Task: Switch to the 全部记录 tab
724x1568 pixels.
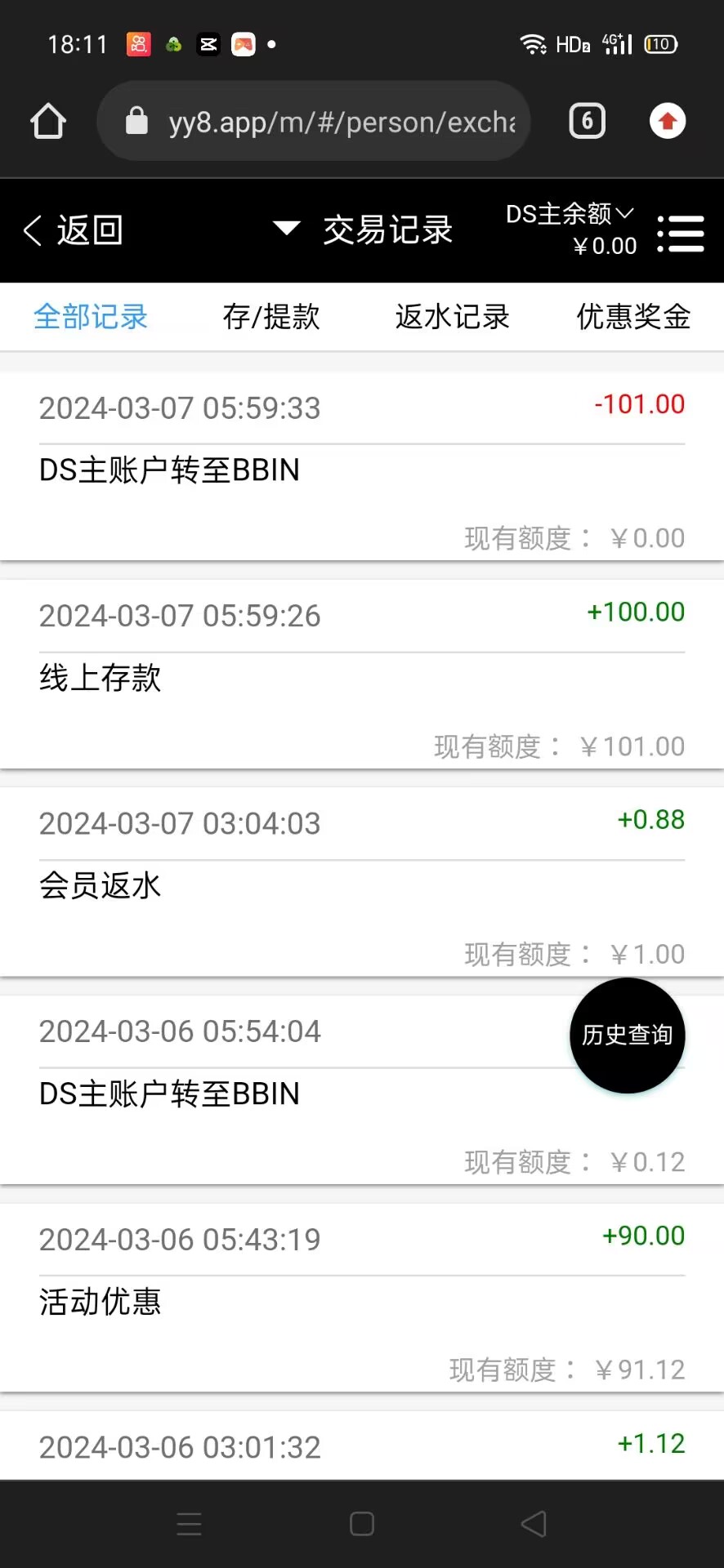Action: (91, 317)
